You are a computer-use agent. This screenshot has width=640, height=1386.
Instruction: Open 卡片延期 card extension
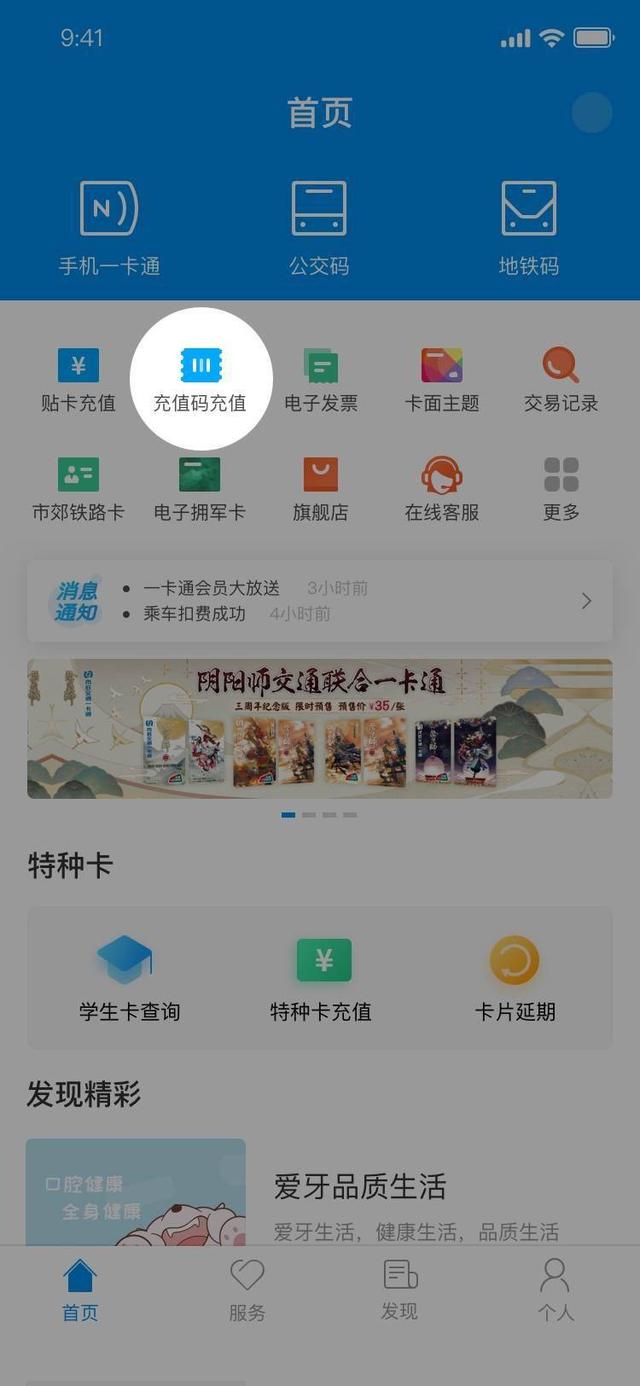[514, 978]
